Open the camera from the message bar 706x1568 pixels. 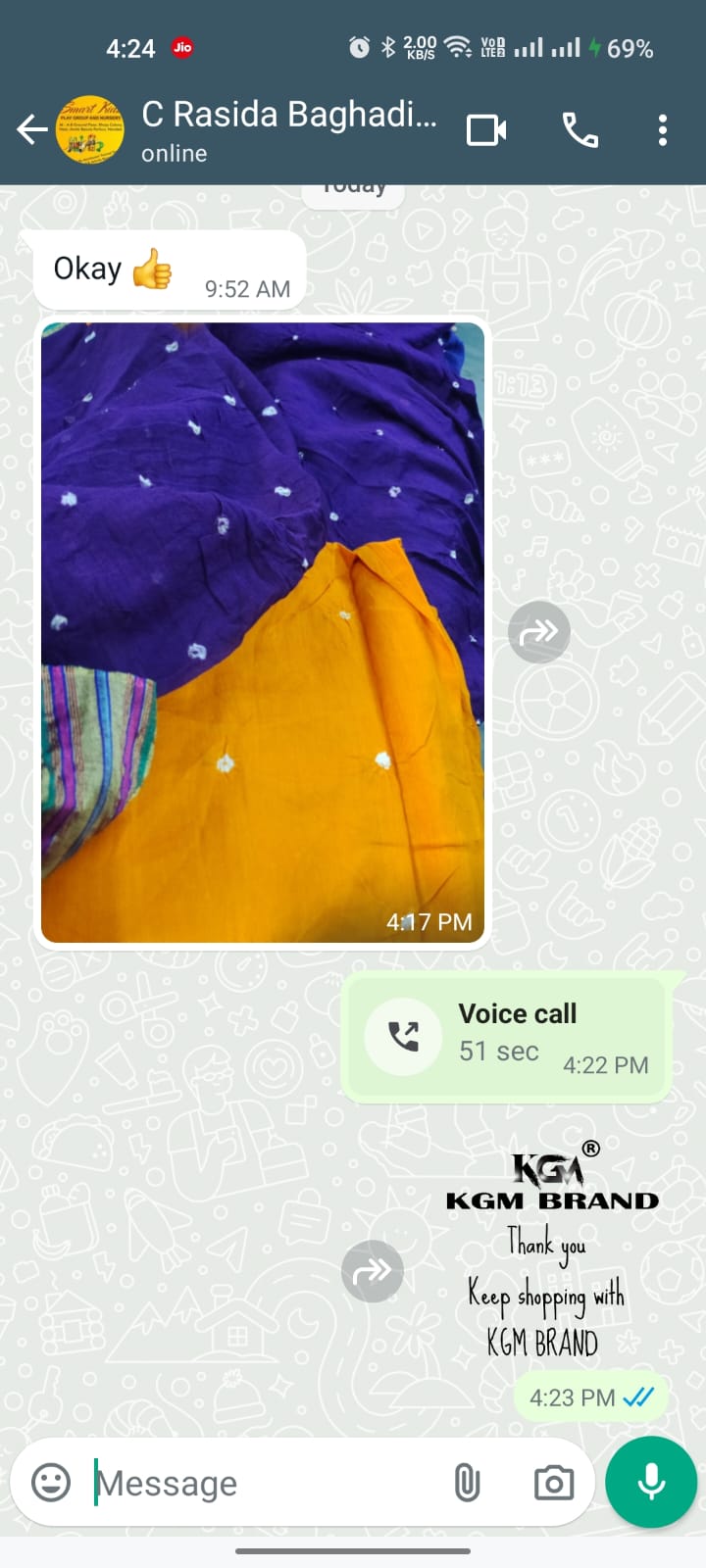tap(554, 1483)
